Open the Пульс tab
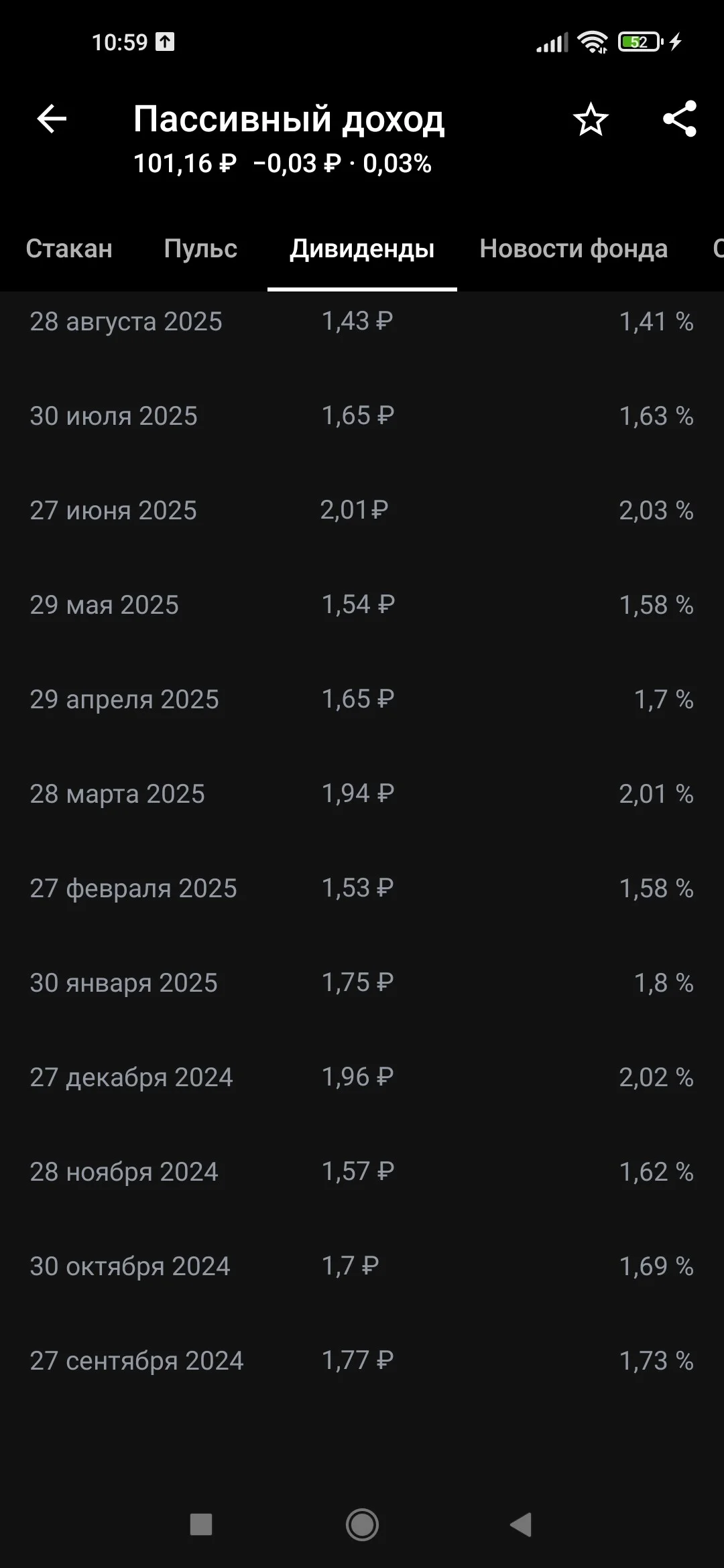The image size is (724, 1568). click(x=200, y=249)
